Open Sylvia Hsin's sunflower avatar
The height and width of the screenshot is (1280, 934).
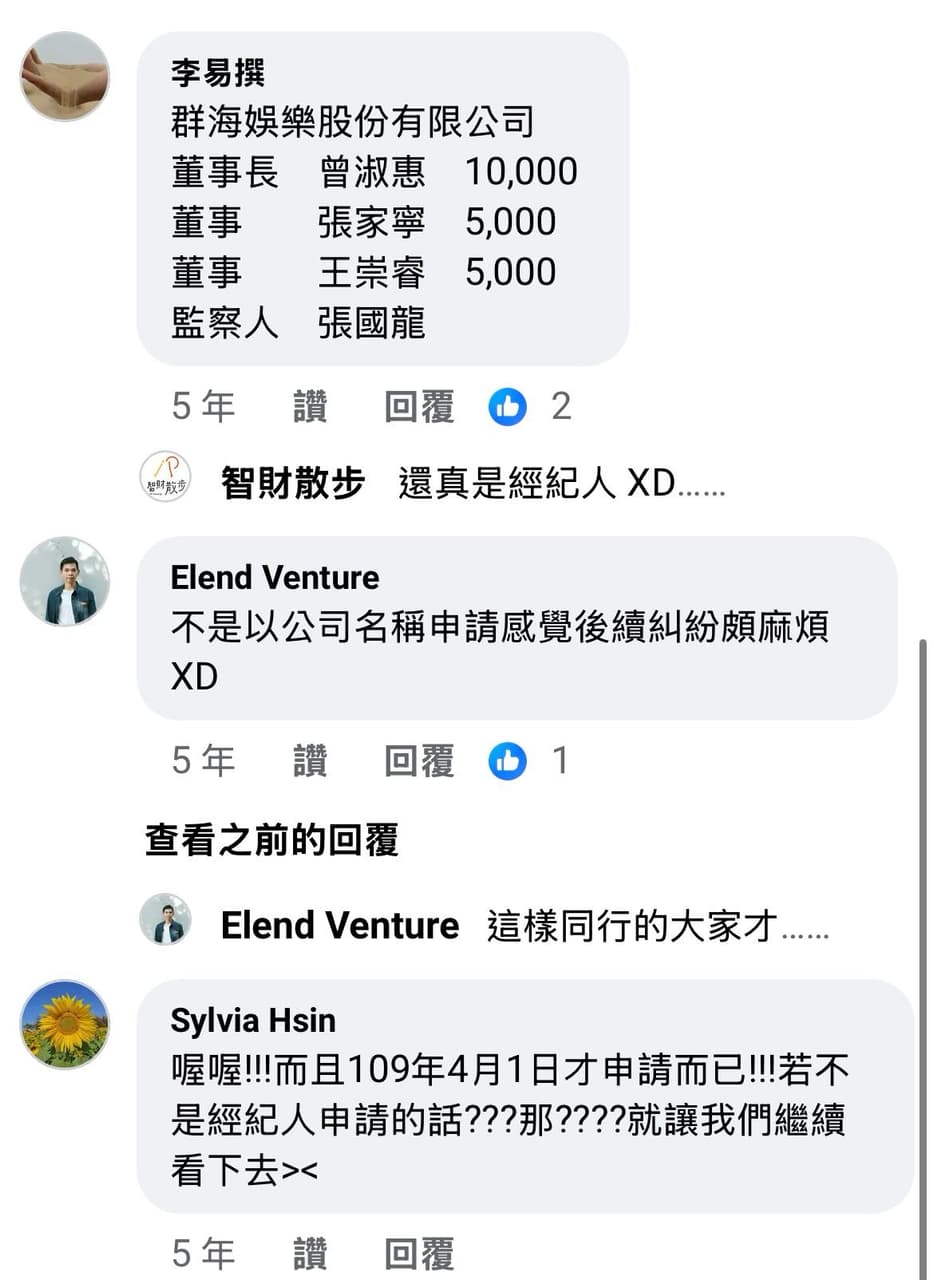click(65, 1024)
